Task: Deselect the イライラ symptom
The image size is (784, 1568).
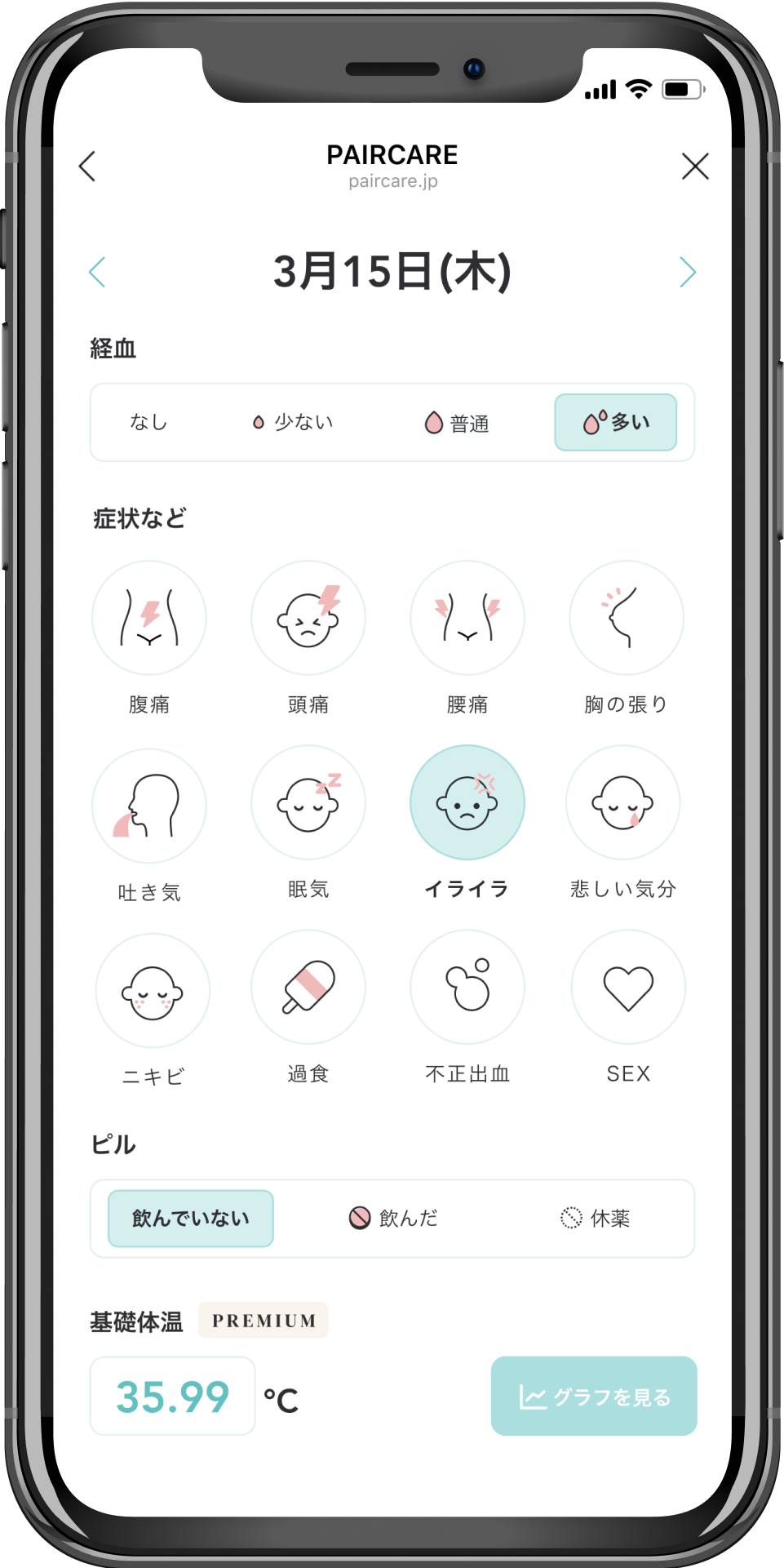Action: (x=467, y=802)
